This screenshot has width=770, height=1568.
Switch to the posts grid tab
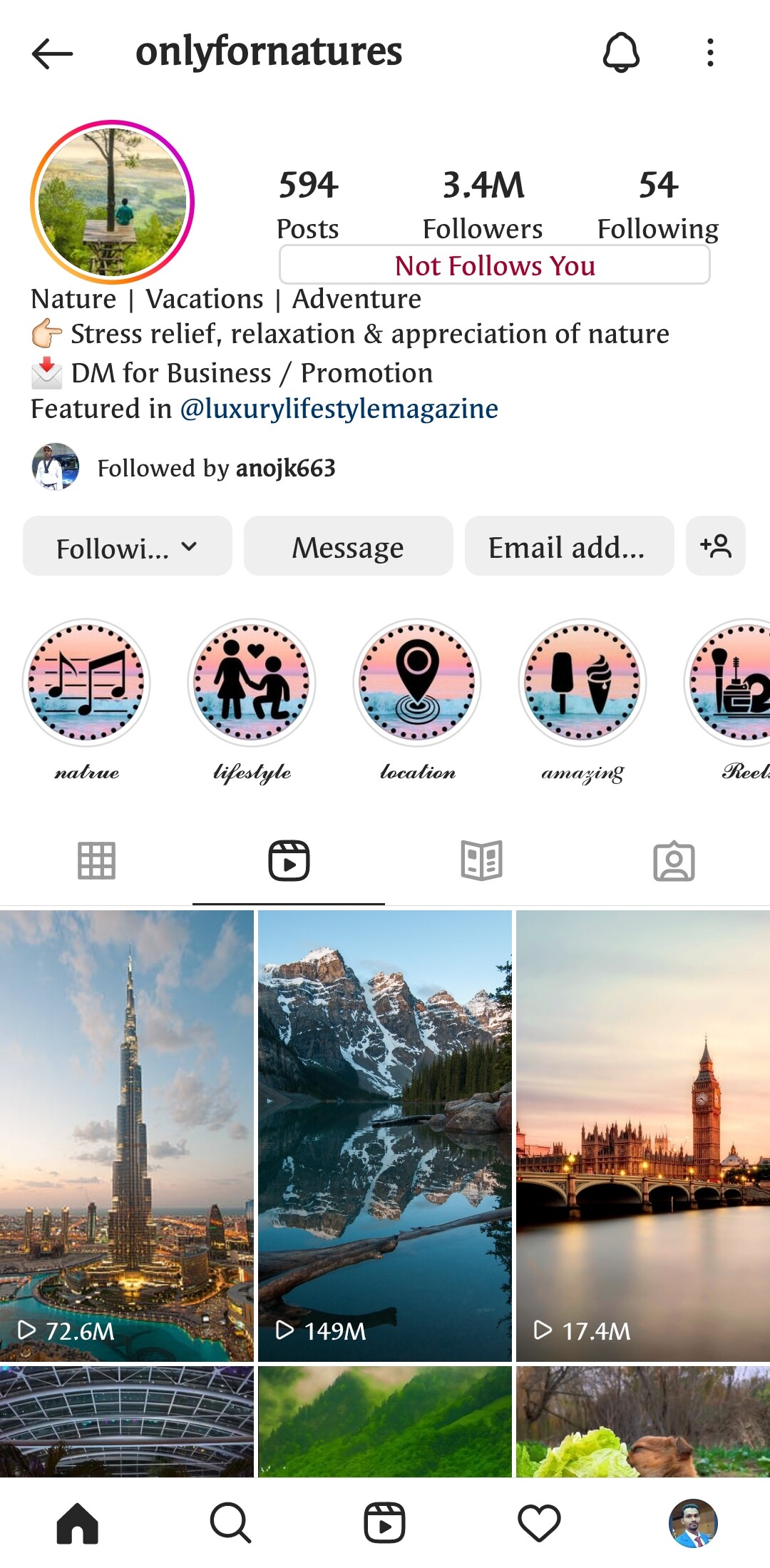pos(96,861)
